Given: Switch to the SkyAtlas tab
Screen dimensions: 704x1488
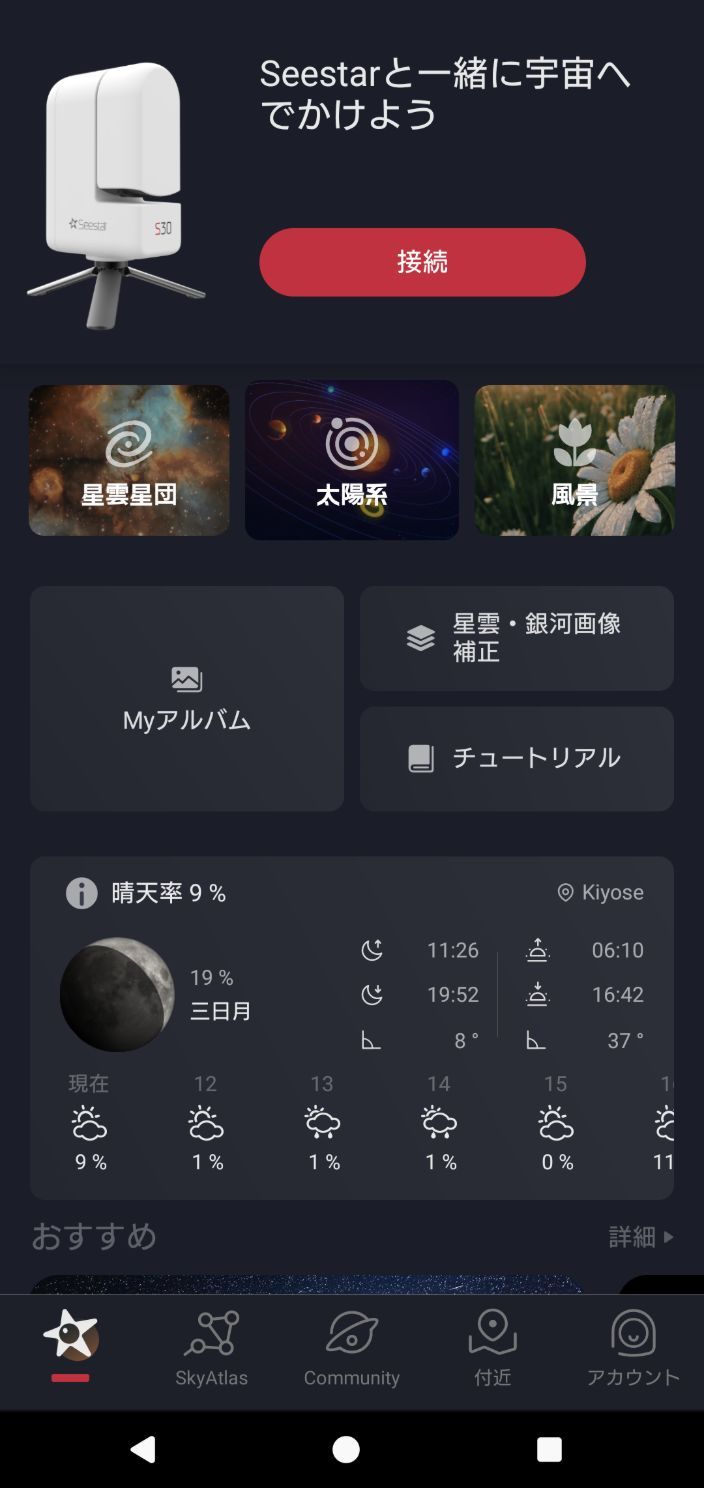Looking at the screenshot, I should click(211, 1348).
